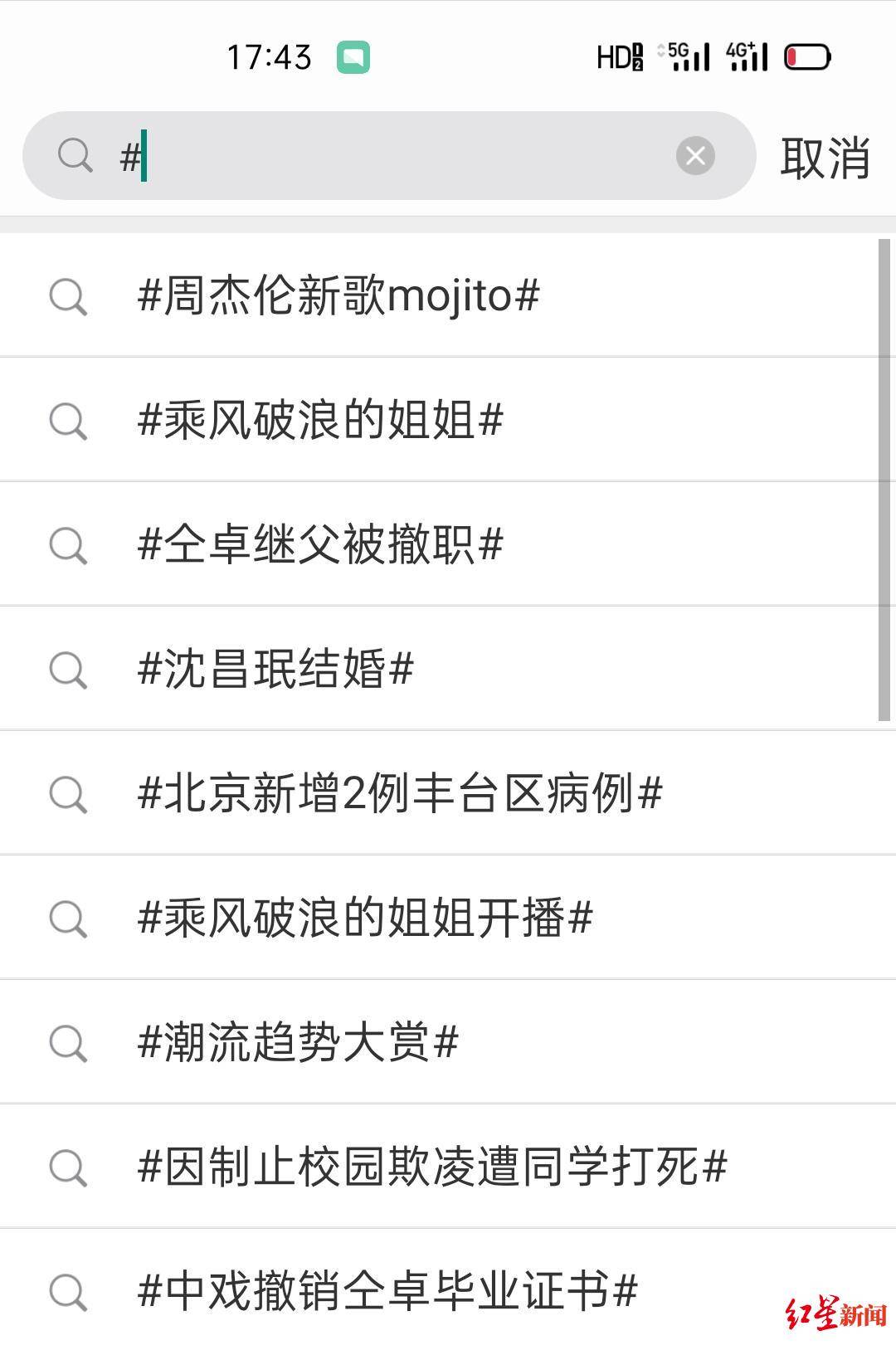Click the HD status bar icon
The image size is (896, 1350).
[620, 56]
